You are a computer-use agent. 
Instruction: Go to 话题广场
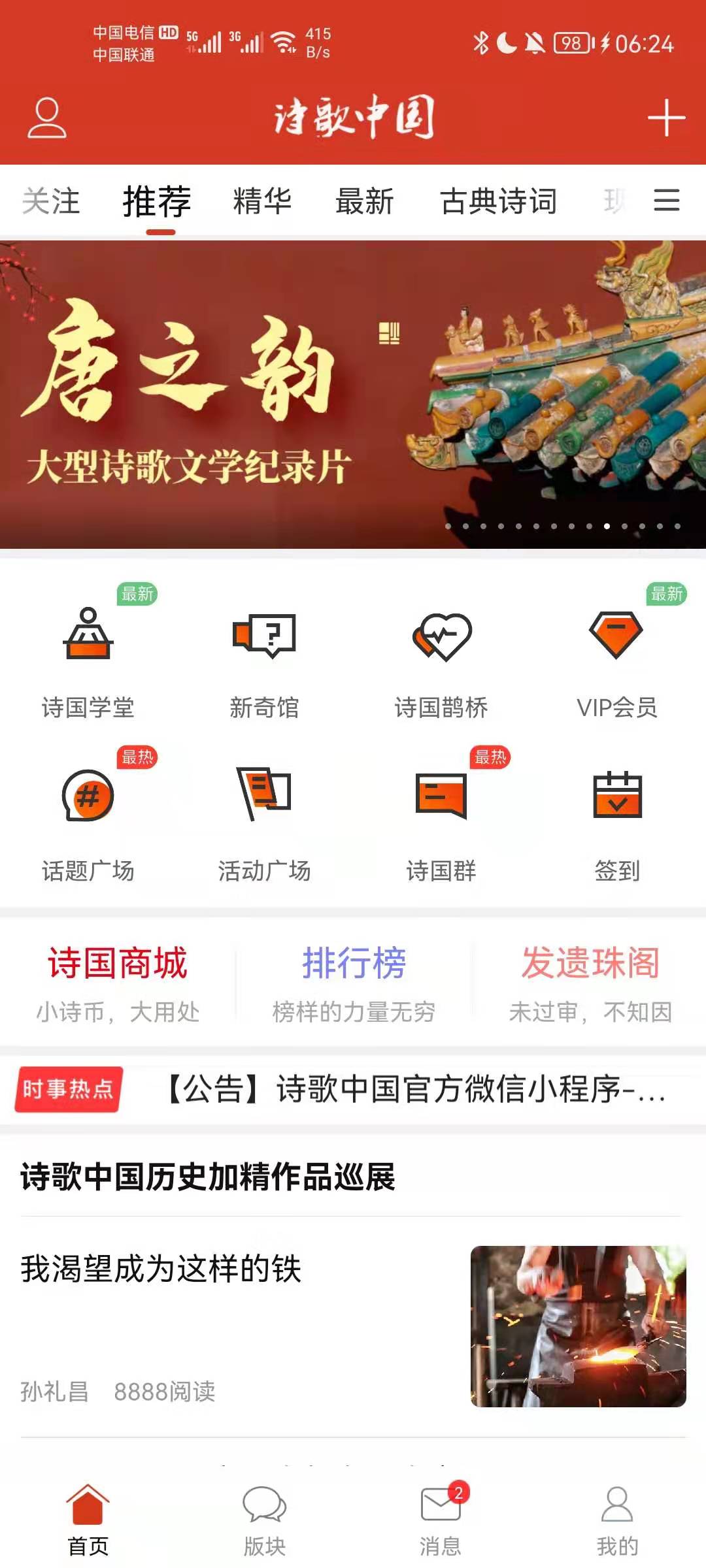click(x=88, y=823)
